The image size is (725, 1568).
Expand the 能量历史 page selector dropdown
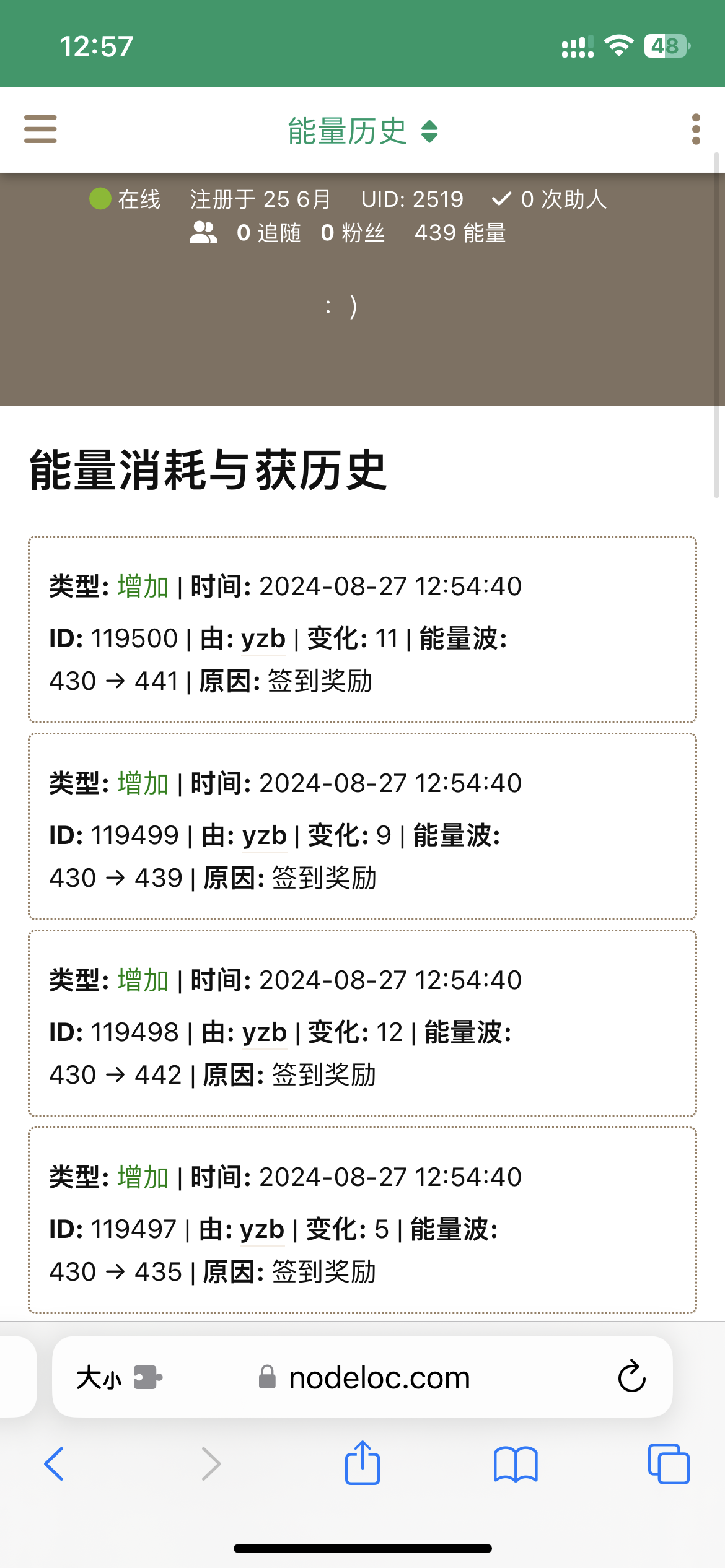362,131
